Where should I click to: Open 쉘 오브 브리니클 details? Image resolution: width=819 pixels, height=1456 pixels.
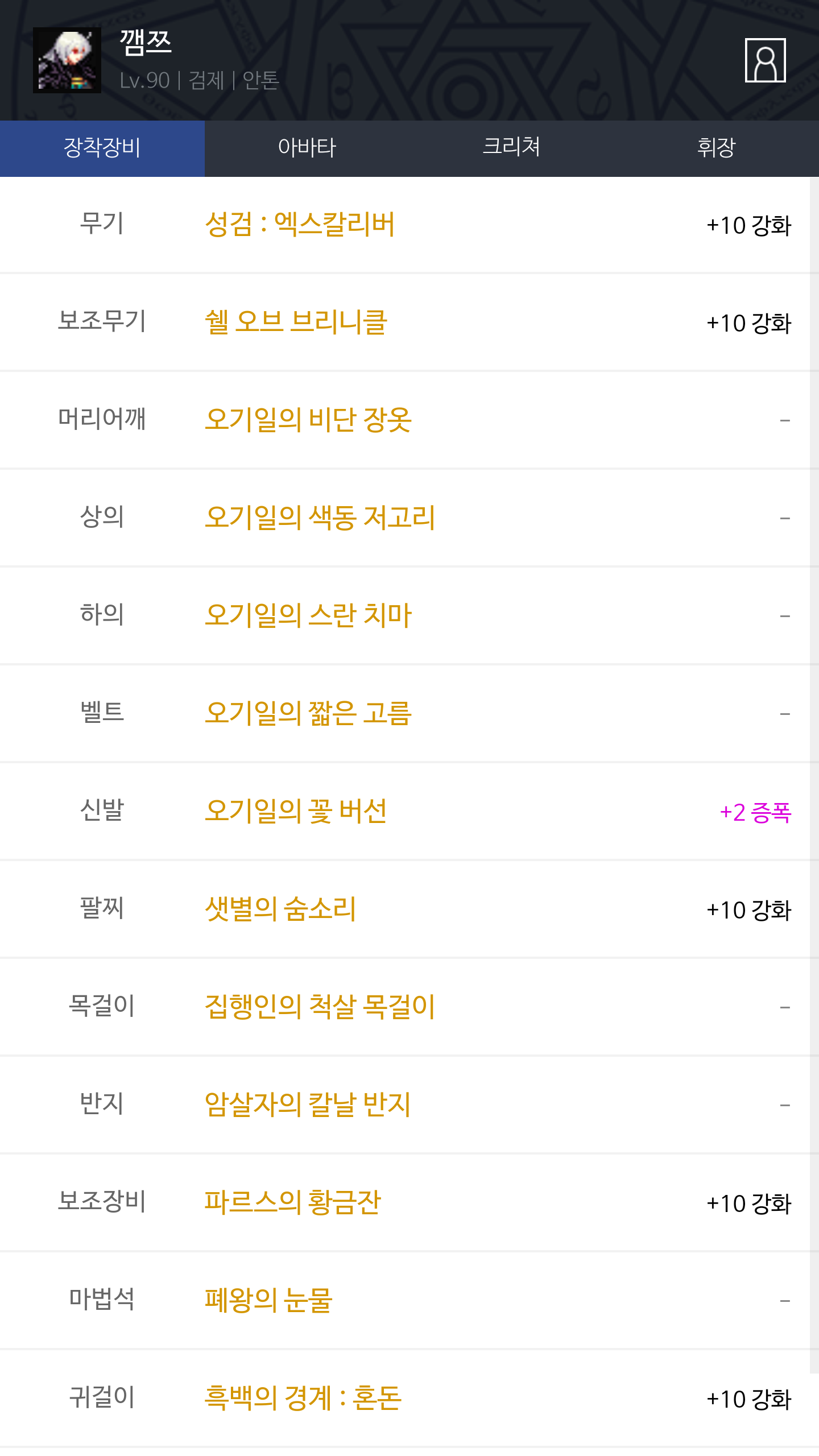coord(296,322)
